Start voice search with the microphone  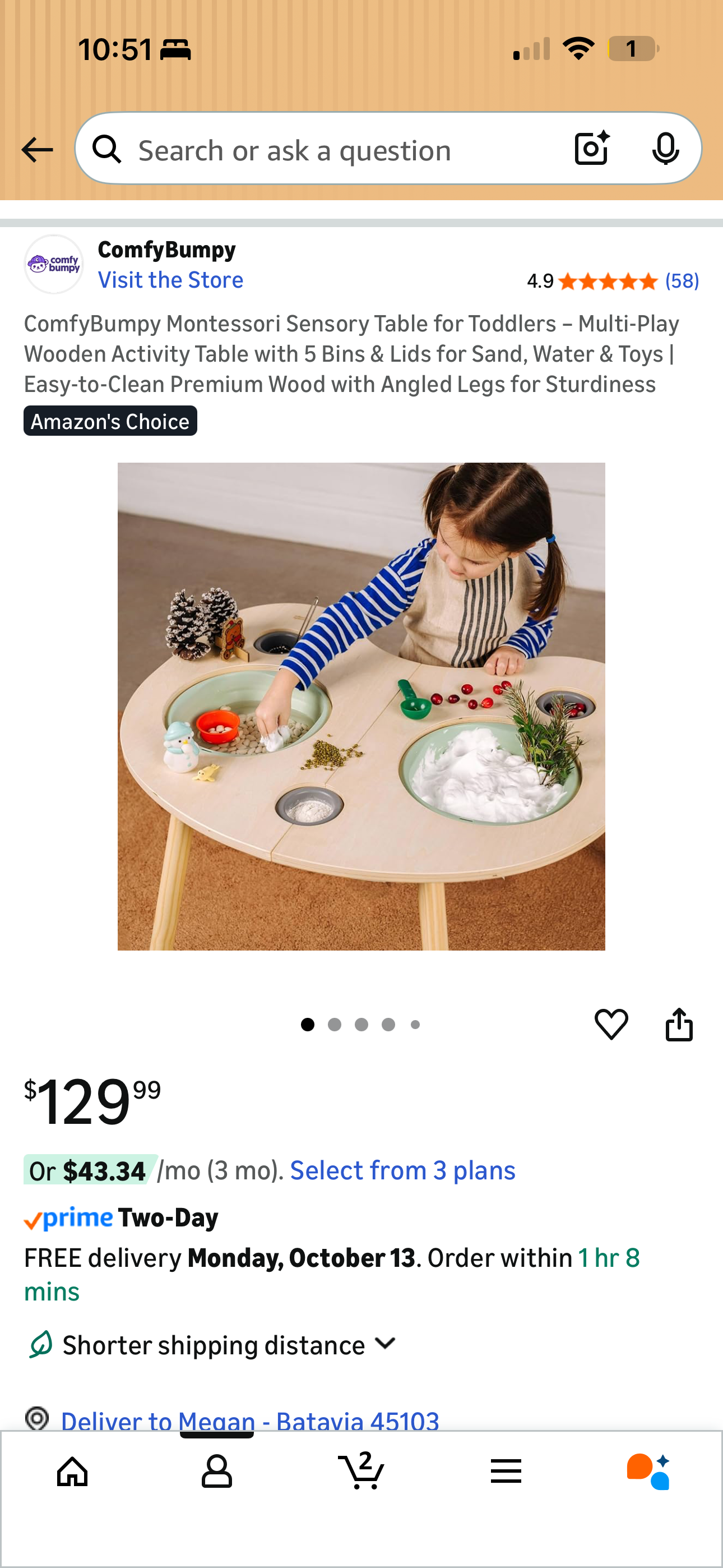click(x=665, y=149)
